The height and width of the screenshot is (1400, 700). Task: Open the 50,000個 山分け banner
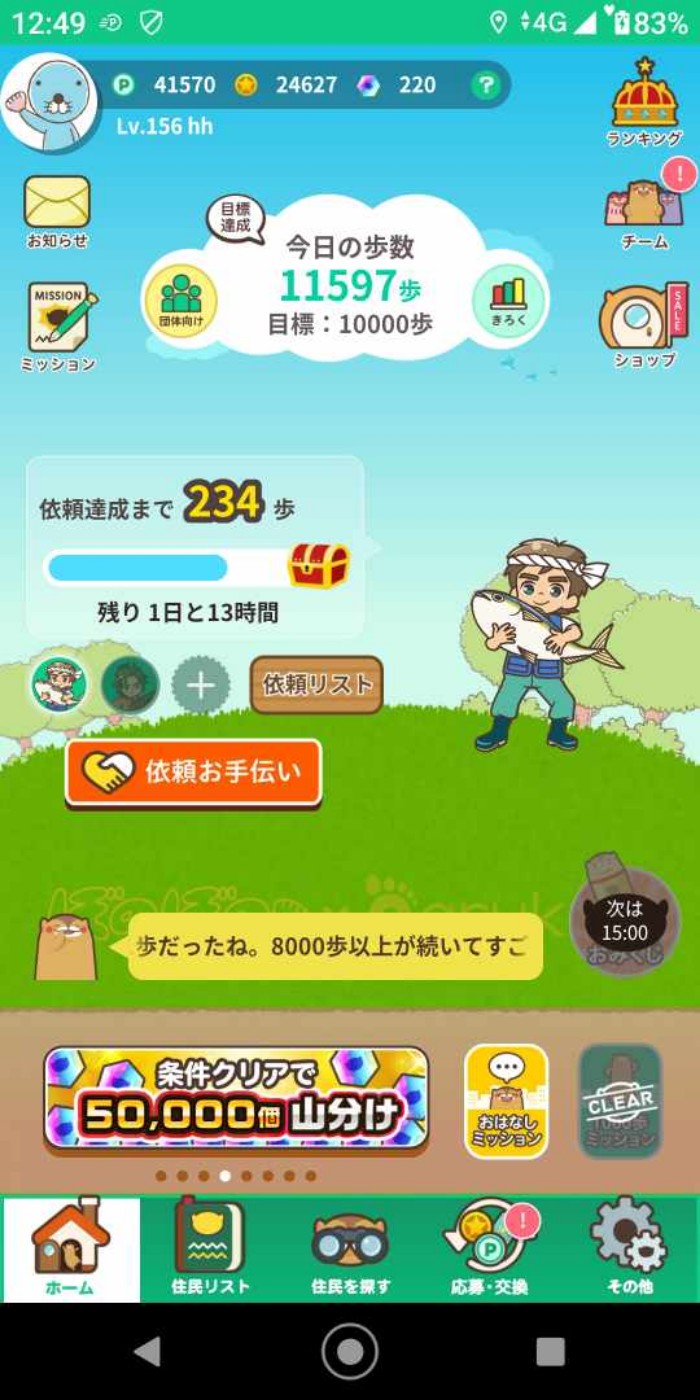pyautogui.click(x=236, y=1098)
